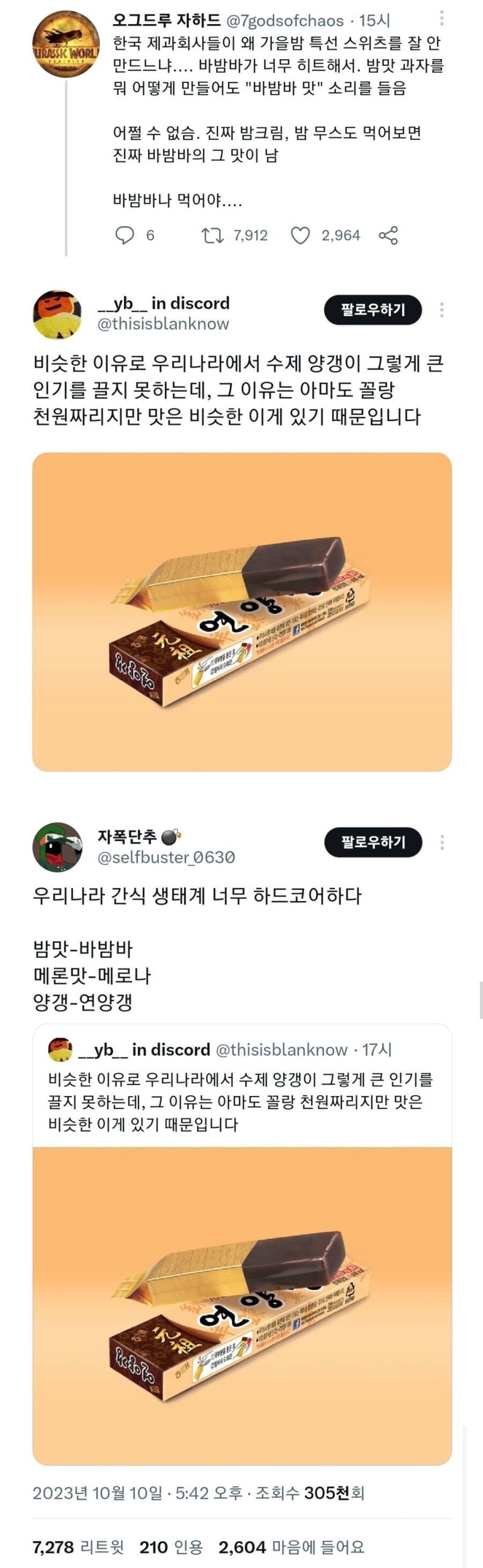Open overflow menu beside @selfbuster_0630

442,842
